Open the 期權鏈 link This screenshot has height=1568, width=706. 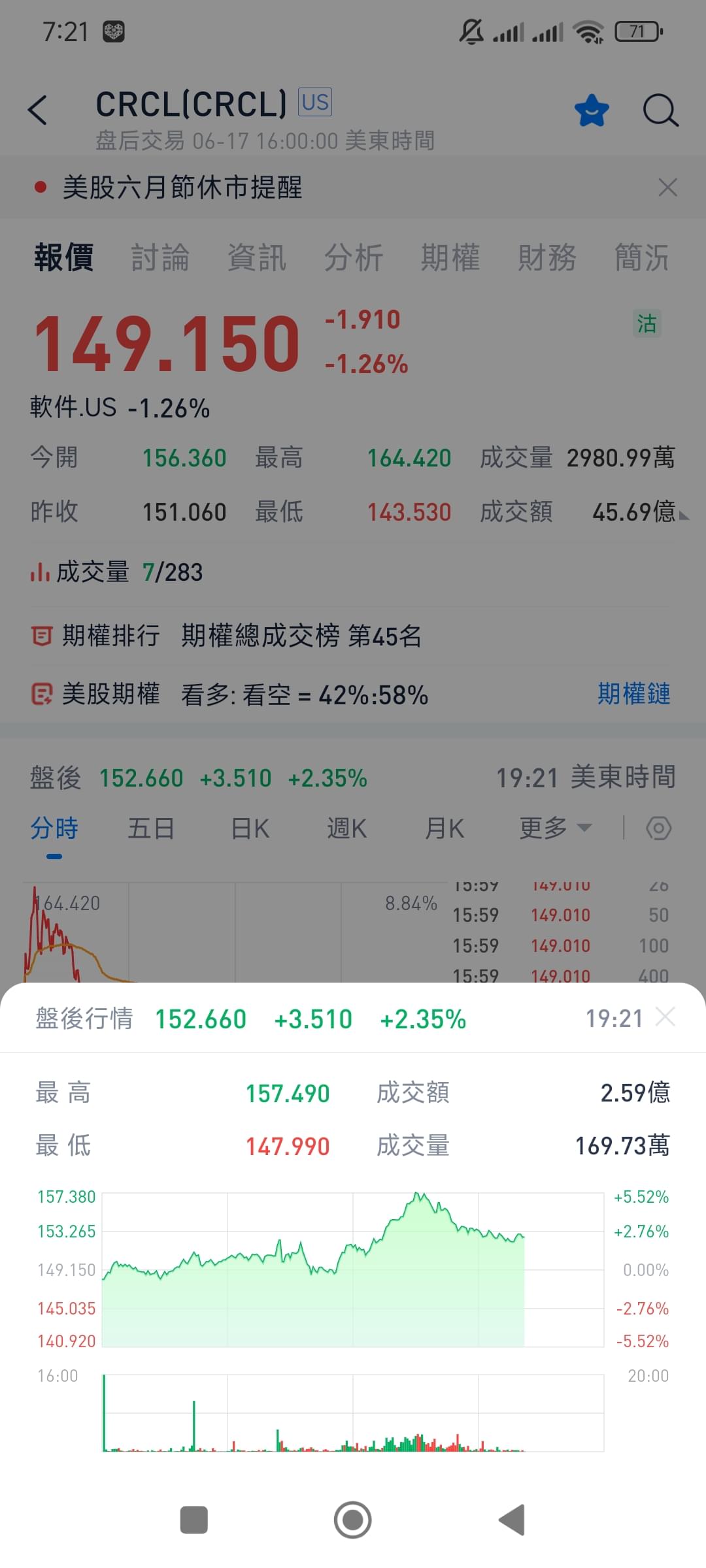(633, 694)
